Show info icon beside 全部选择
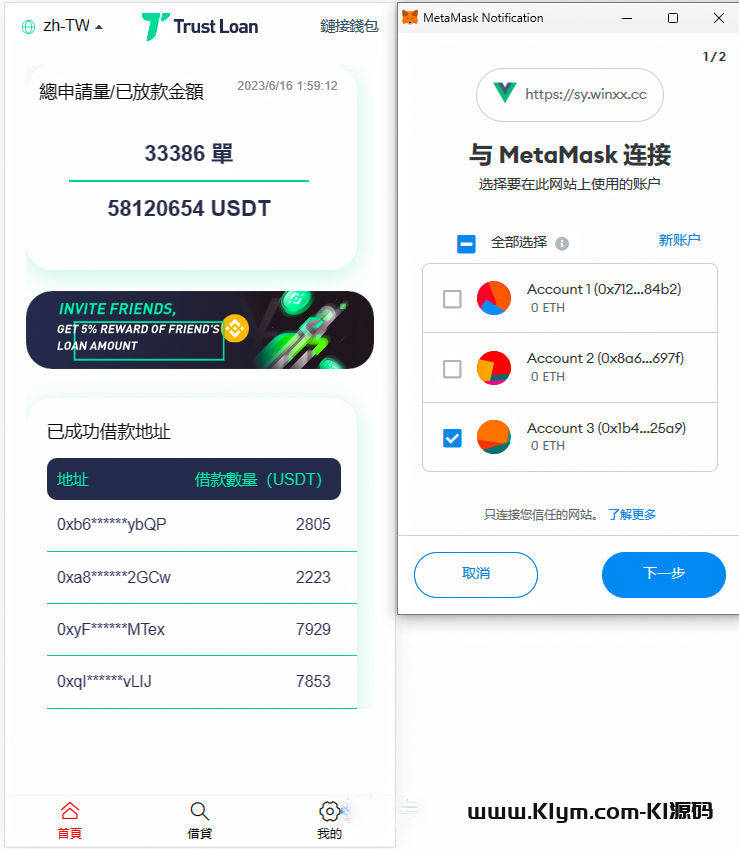This screenshot has width=739, height=849. point(562,244)
